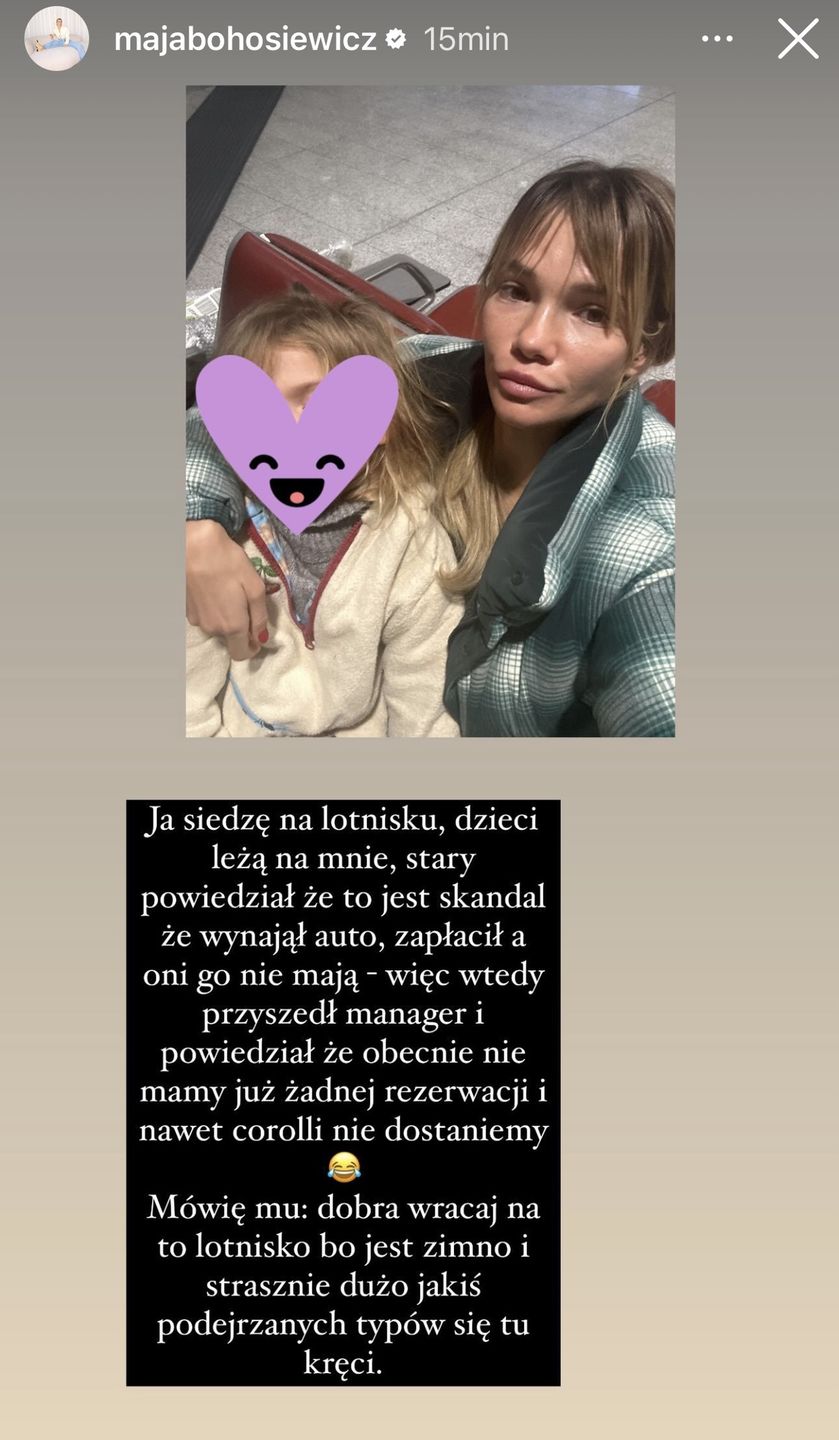Close the story with the X button
Viewport: 839px width, 1440px height.
tap(797, 40)
